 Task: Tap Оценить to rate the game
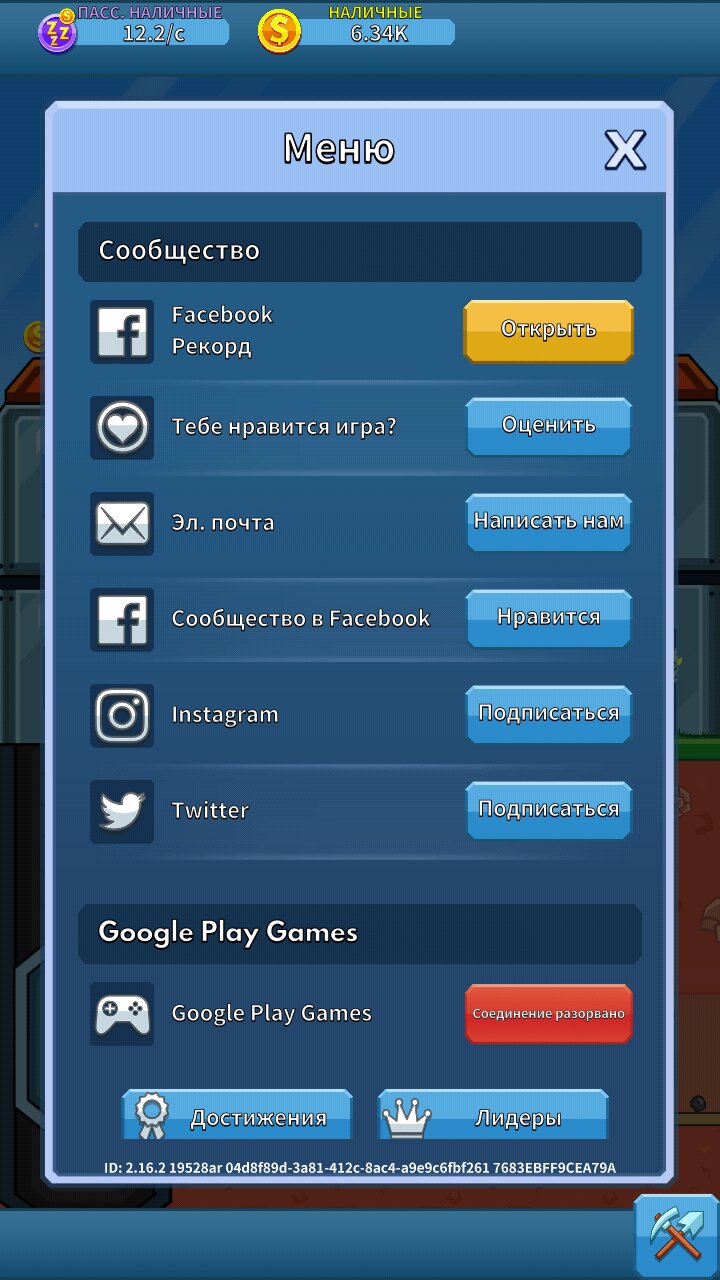click(x=548, y=426)
